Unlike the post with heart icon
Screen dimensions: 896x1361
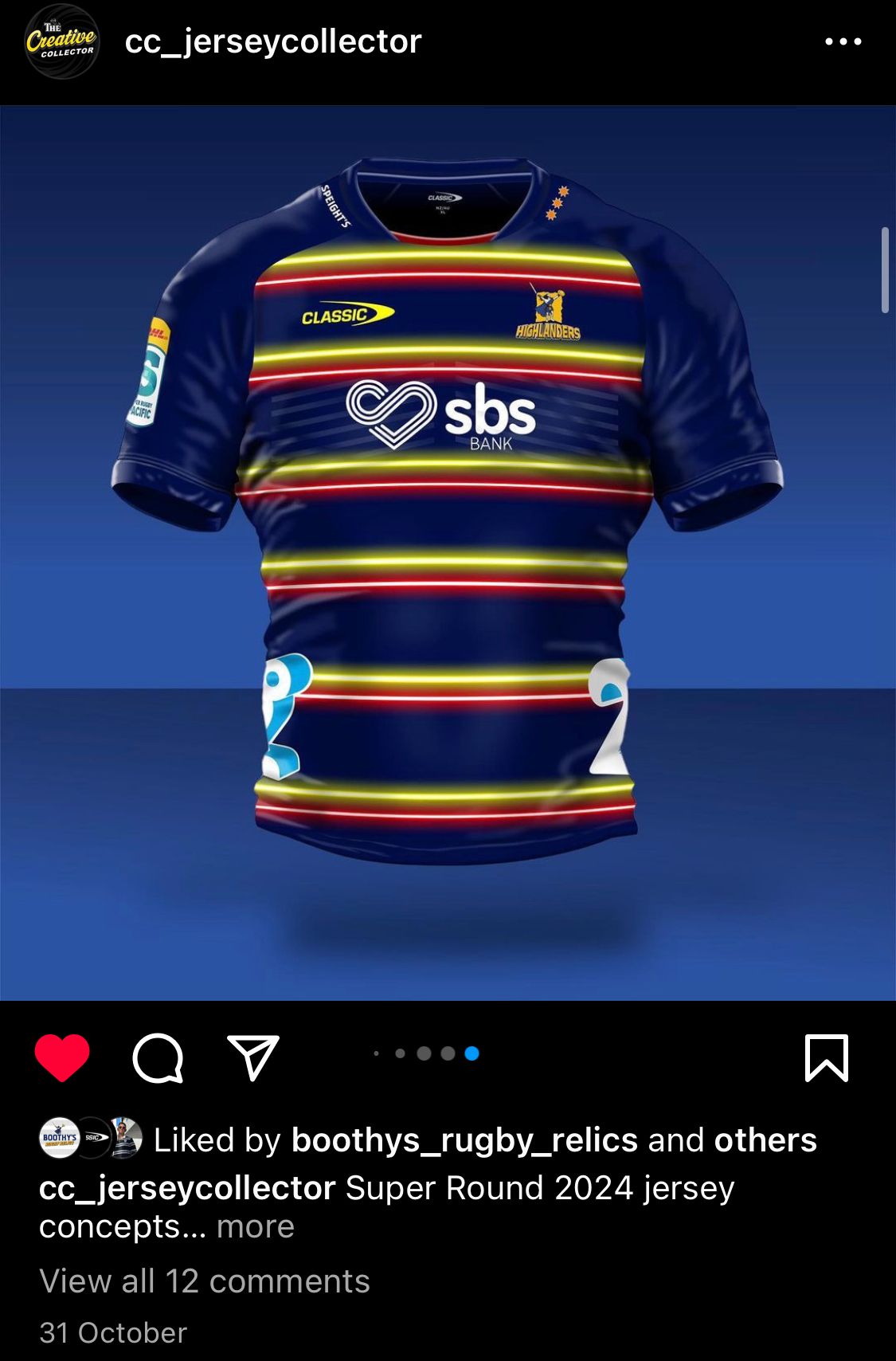pyautogui.click(x=62, y=1057)
